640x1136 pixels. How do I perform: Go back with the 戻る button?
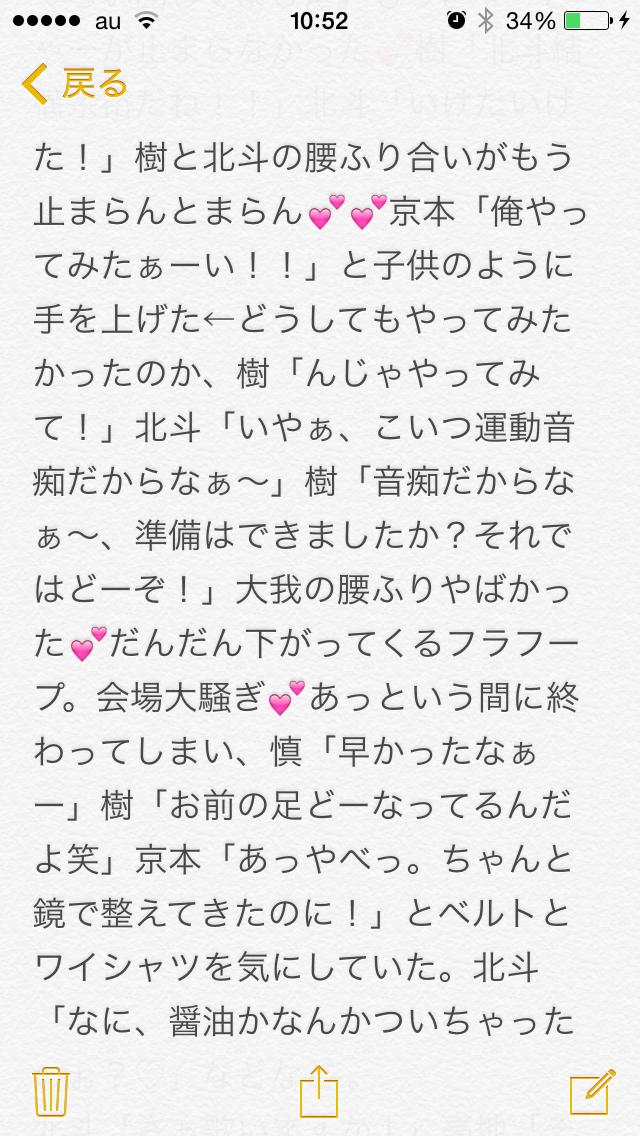point(75,84)
